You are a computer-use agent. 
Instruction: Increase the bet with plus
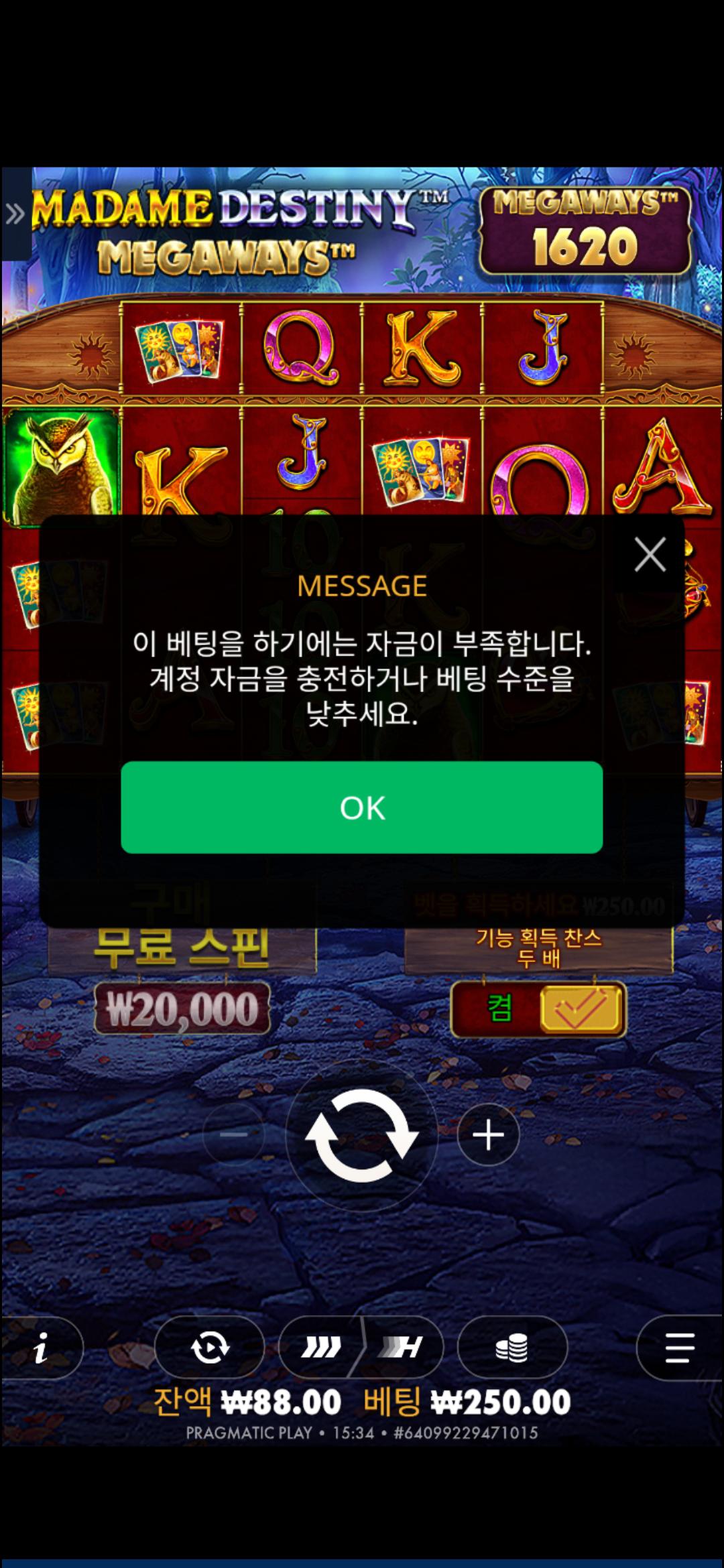coord(488,1134)
